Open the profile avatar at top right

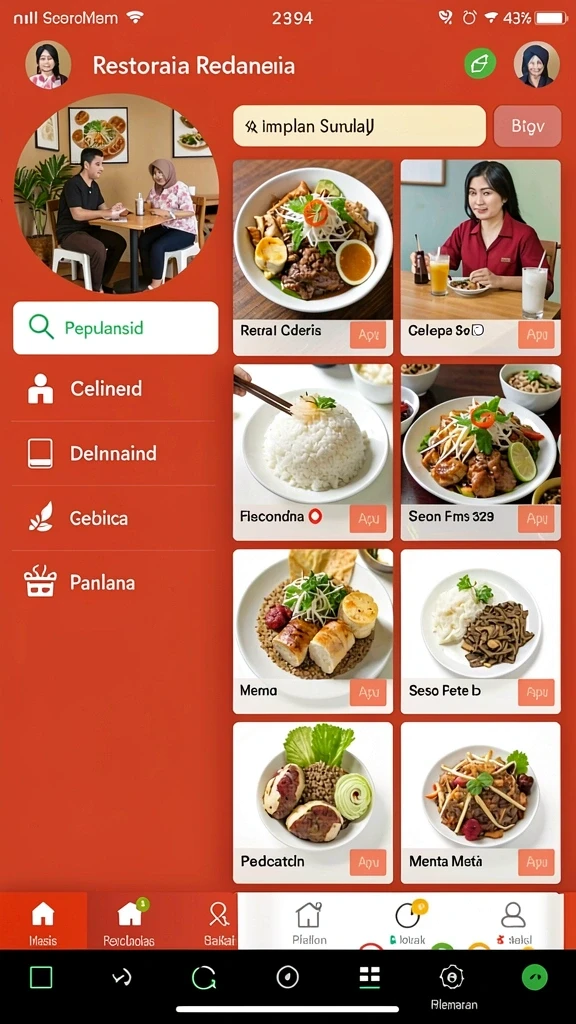tap(536, 65)
